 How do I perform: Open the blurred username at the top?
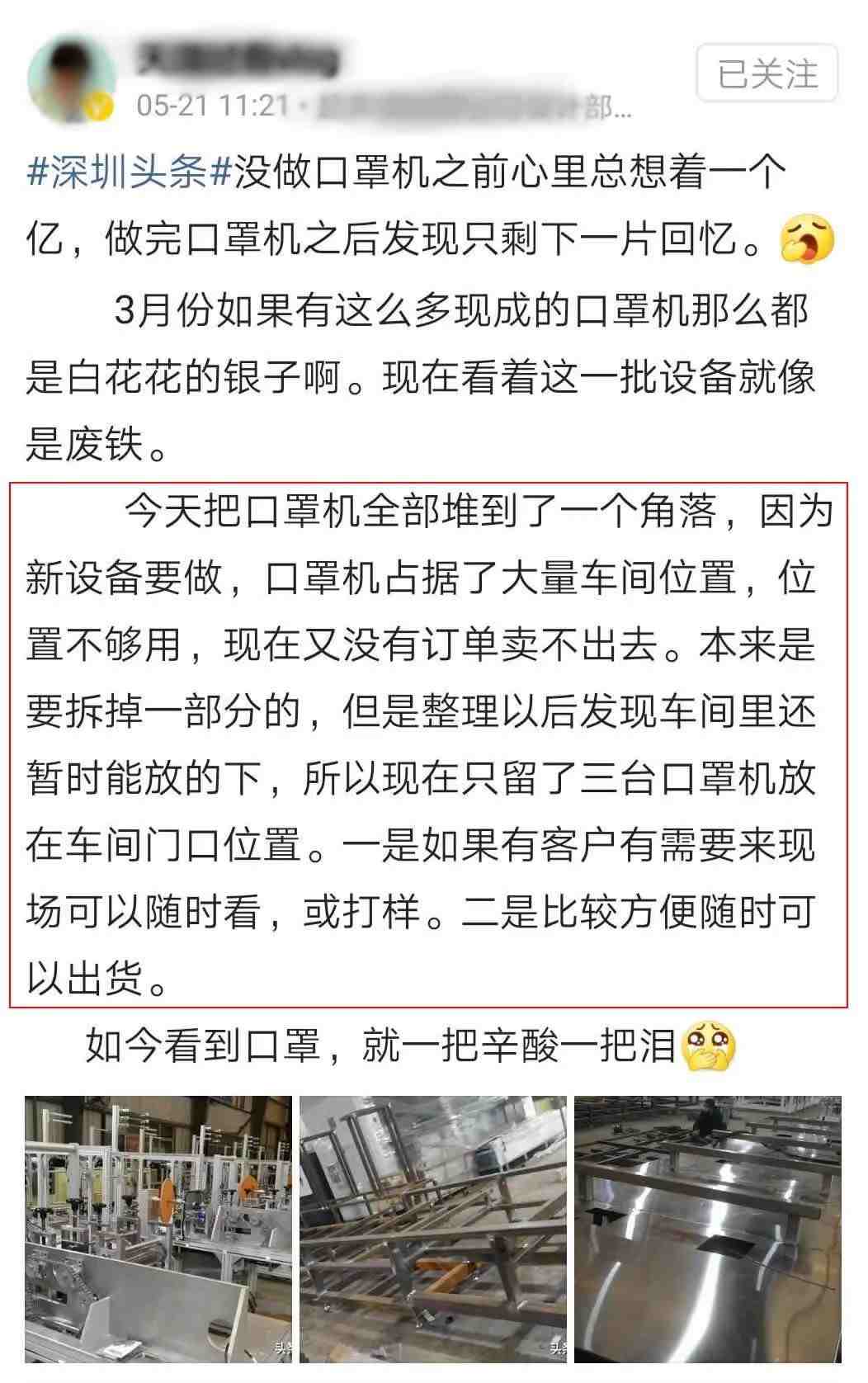(239, 56)
